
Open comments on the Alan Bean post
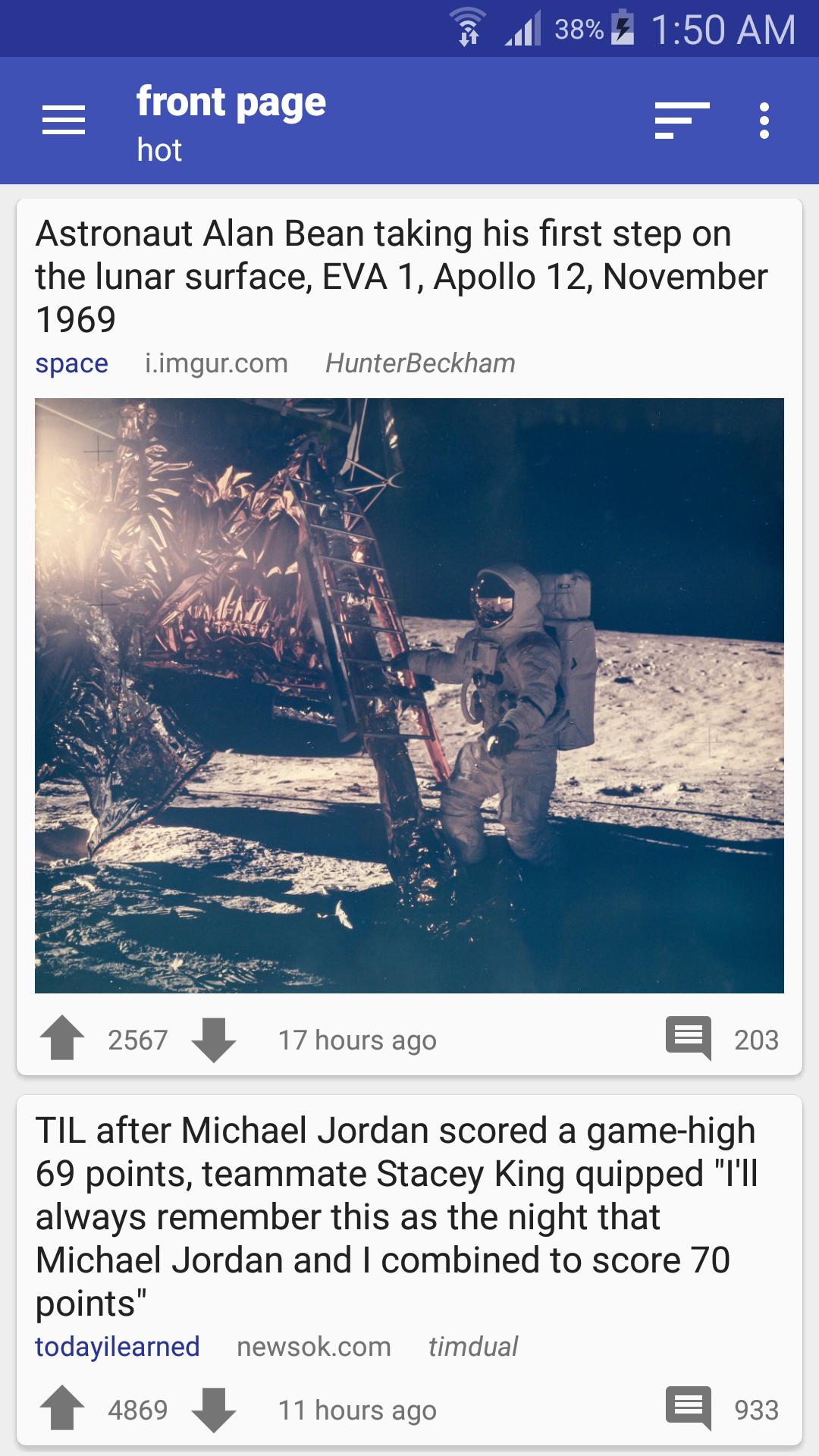click(688, 1038)
